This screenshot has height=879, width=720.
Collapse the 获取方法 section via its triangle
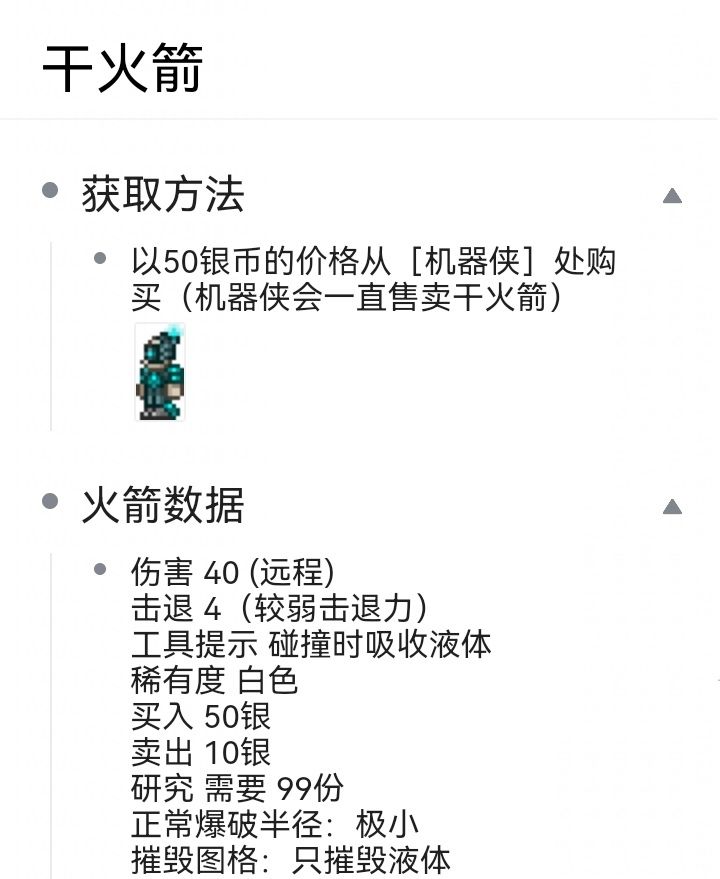tap(671, 197)
